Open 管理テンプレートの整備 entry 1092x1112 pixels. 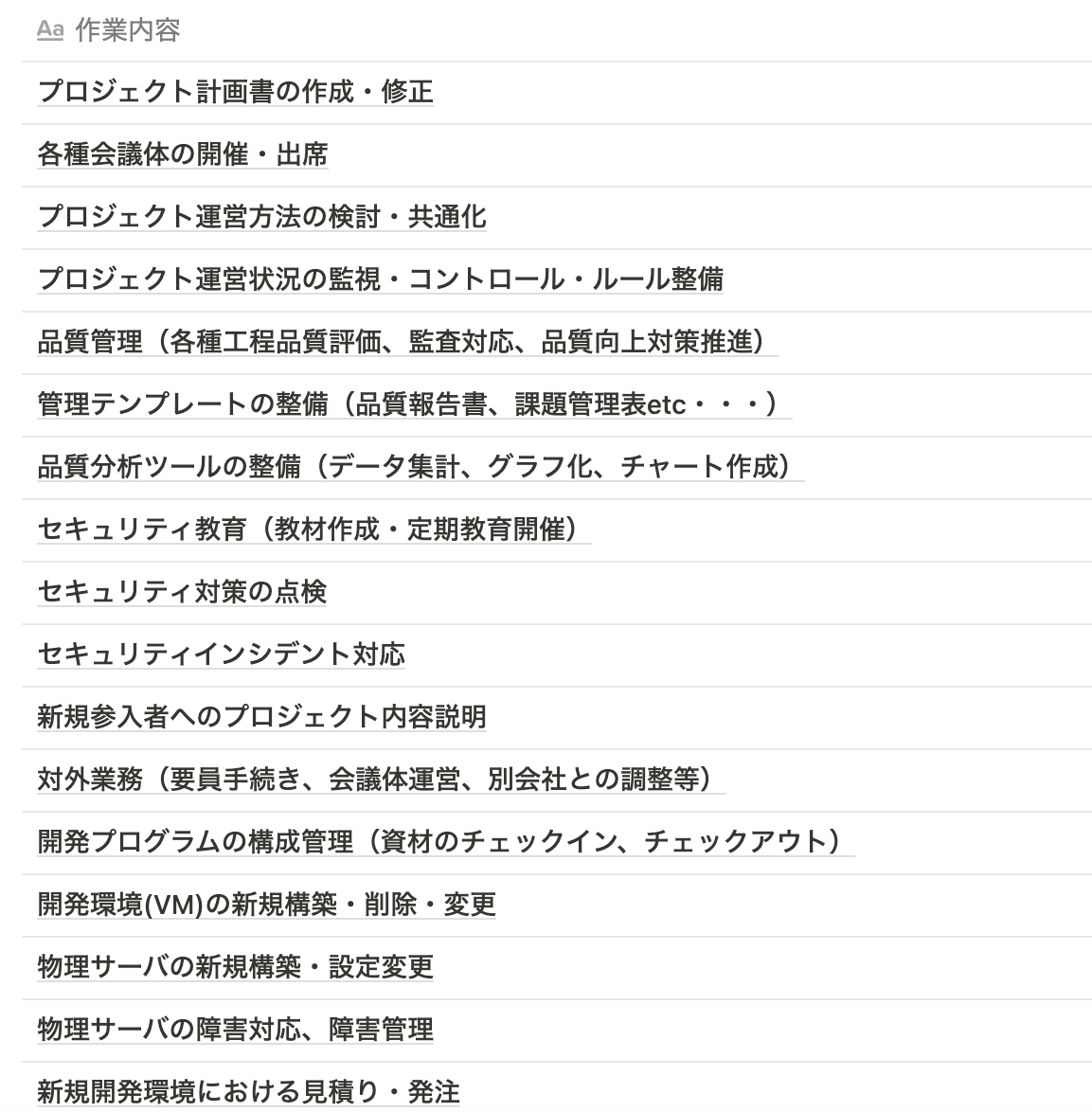point(413,404)
